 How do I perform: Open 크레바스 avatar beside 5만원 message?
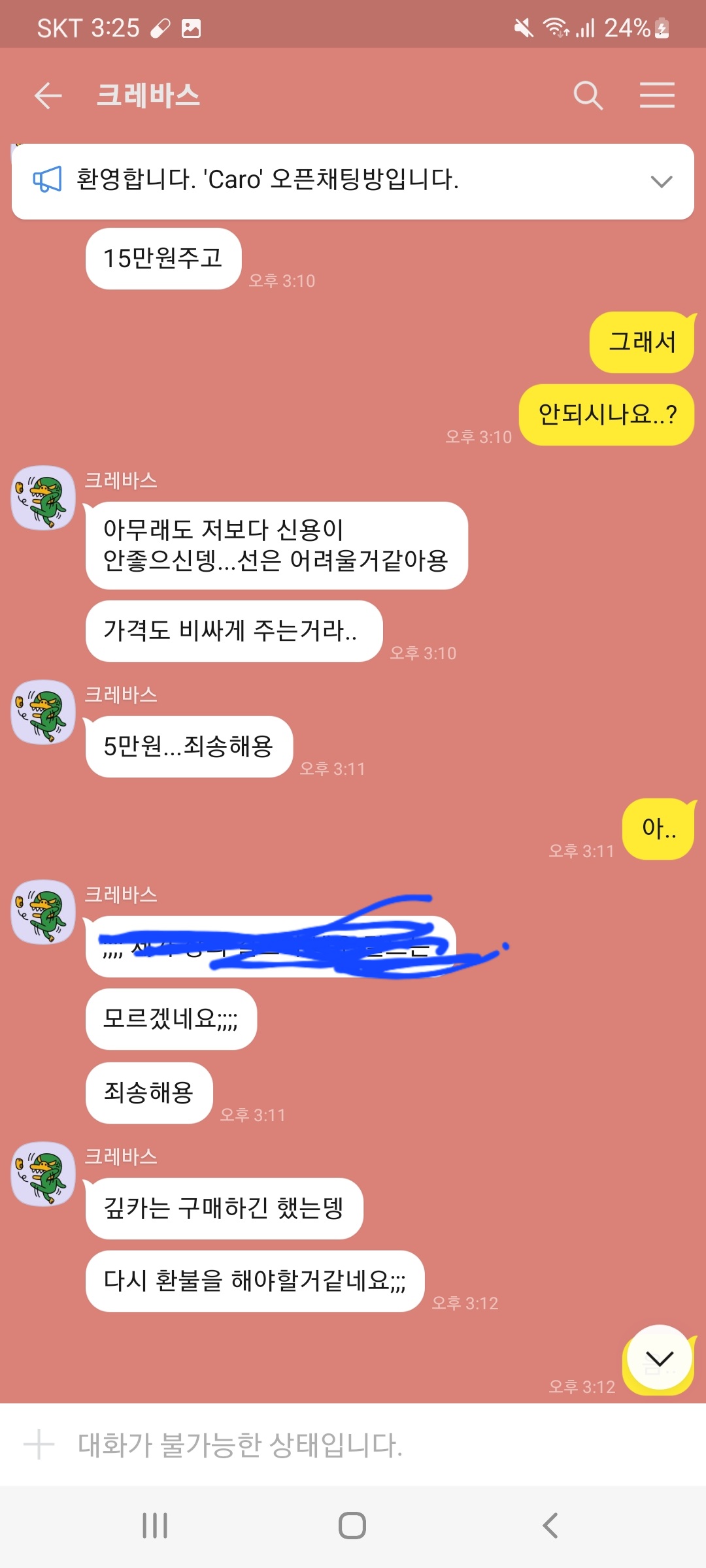click(44, 712)
